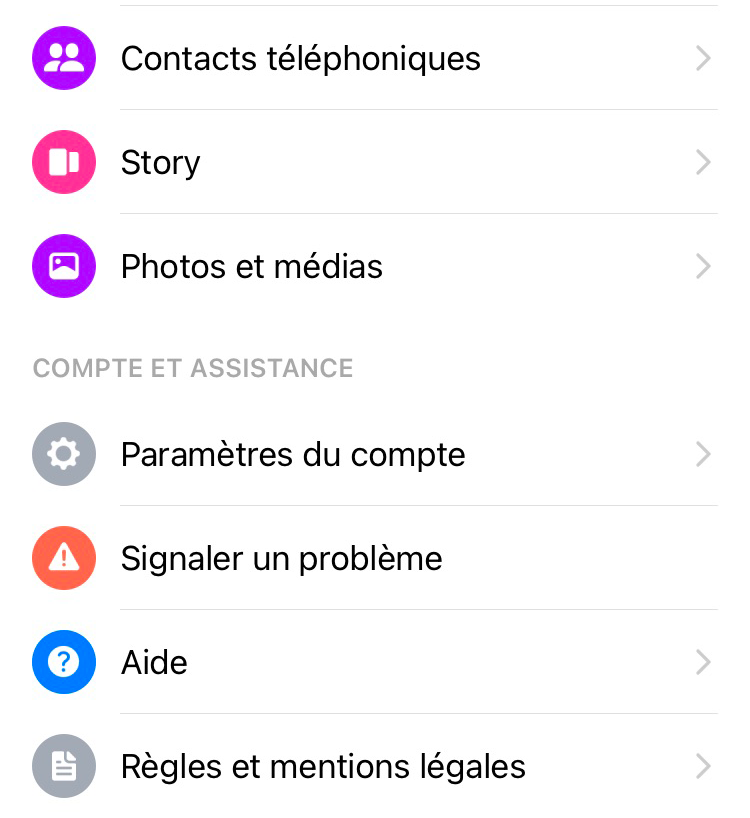The image size is (750, 818).
Task: Click the COMPTE ET ASSISTANCE section header
Action: pyautogui.click(x=192, y=368)
